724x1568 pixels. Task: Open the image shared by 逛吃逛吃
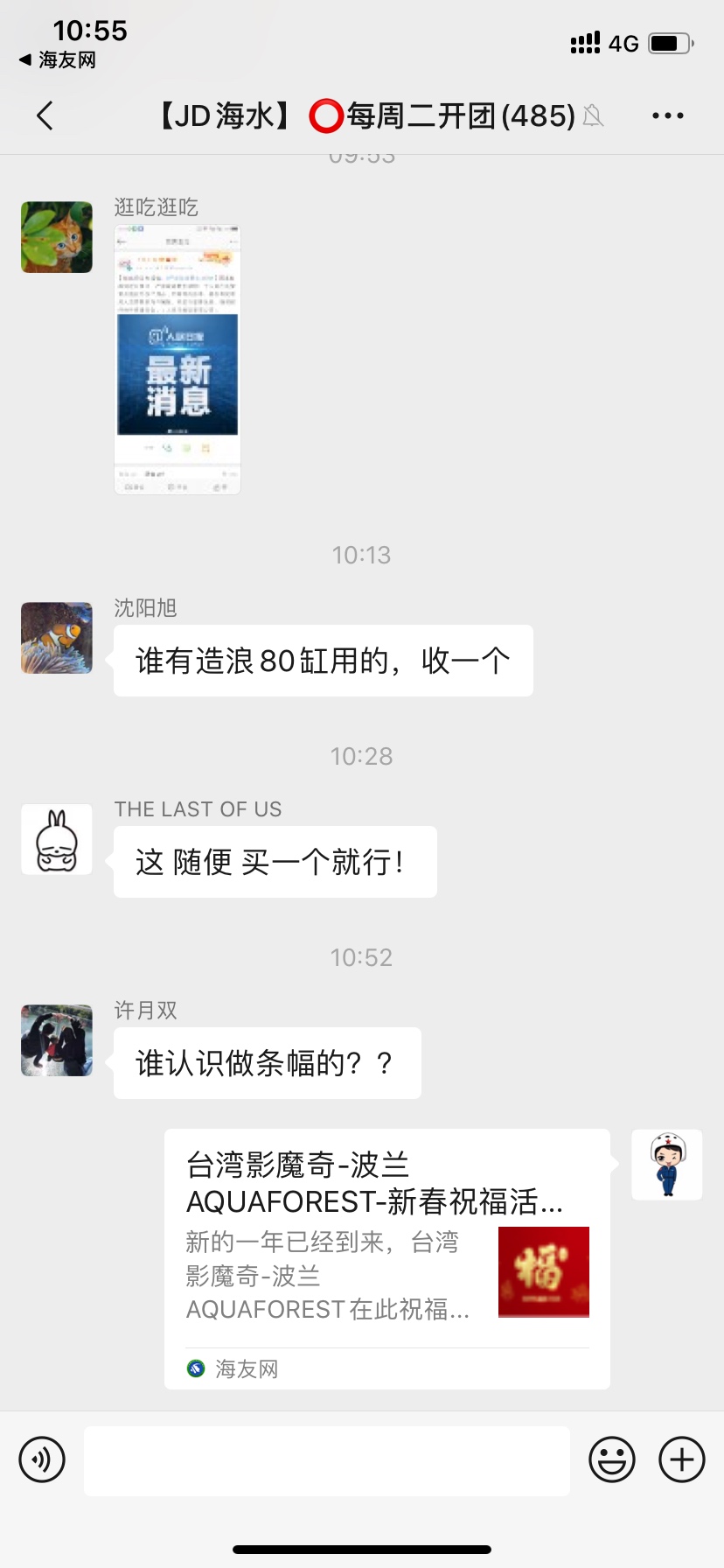(178, 360)
